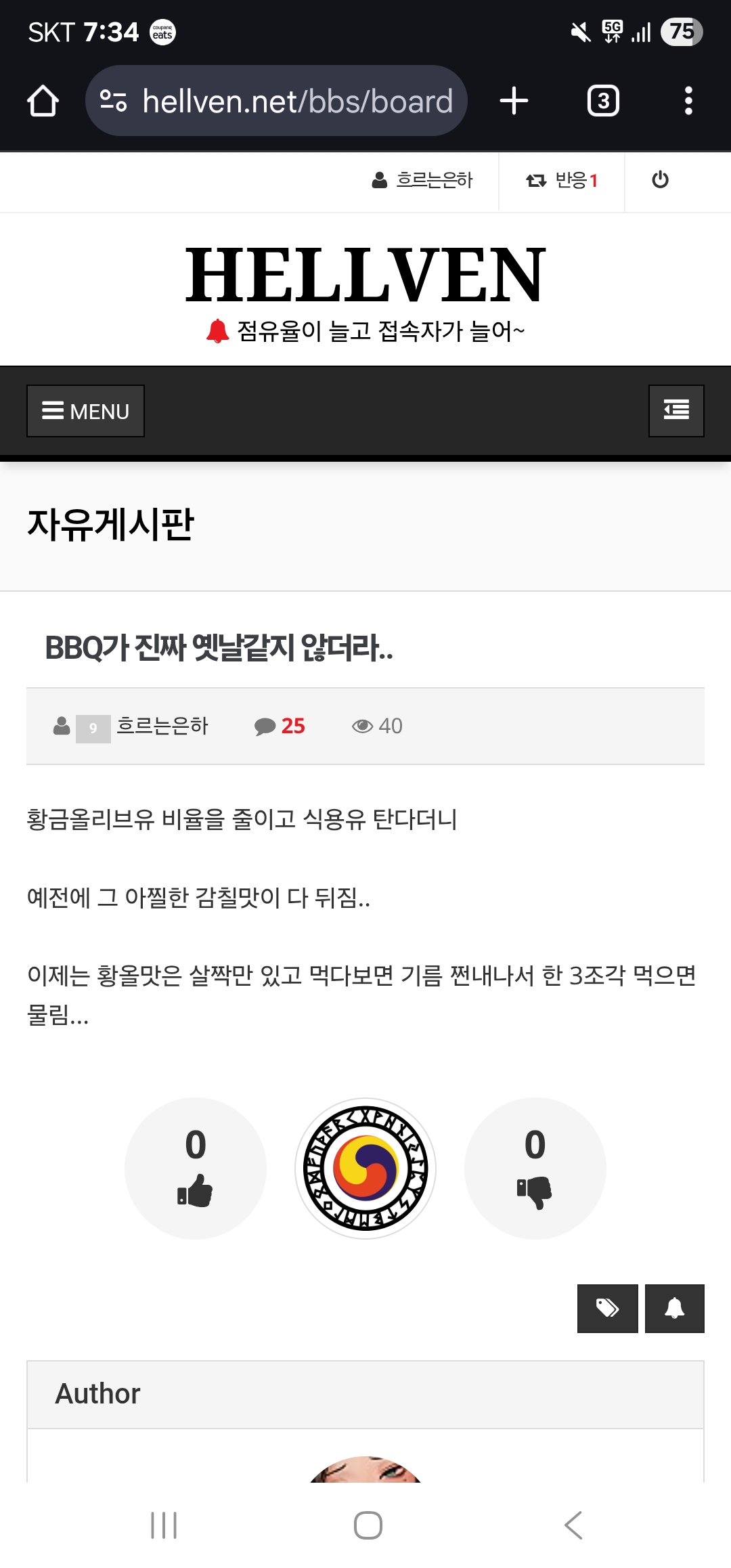Open a new browser tab
The height and width of the screenshot is (1568, 731).
[x=514, y=101]
